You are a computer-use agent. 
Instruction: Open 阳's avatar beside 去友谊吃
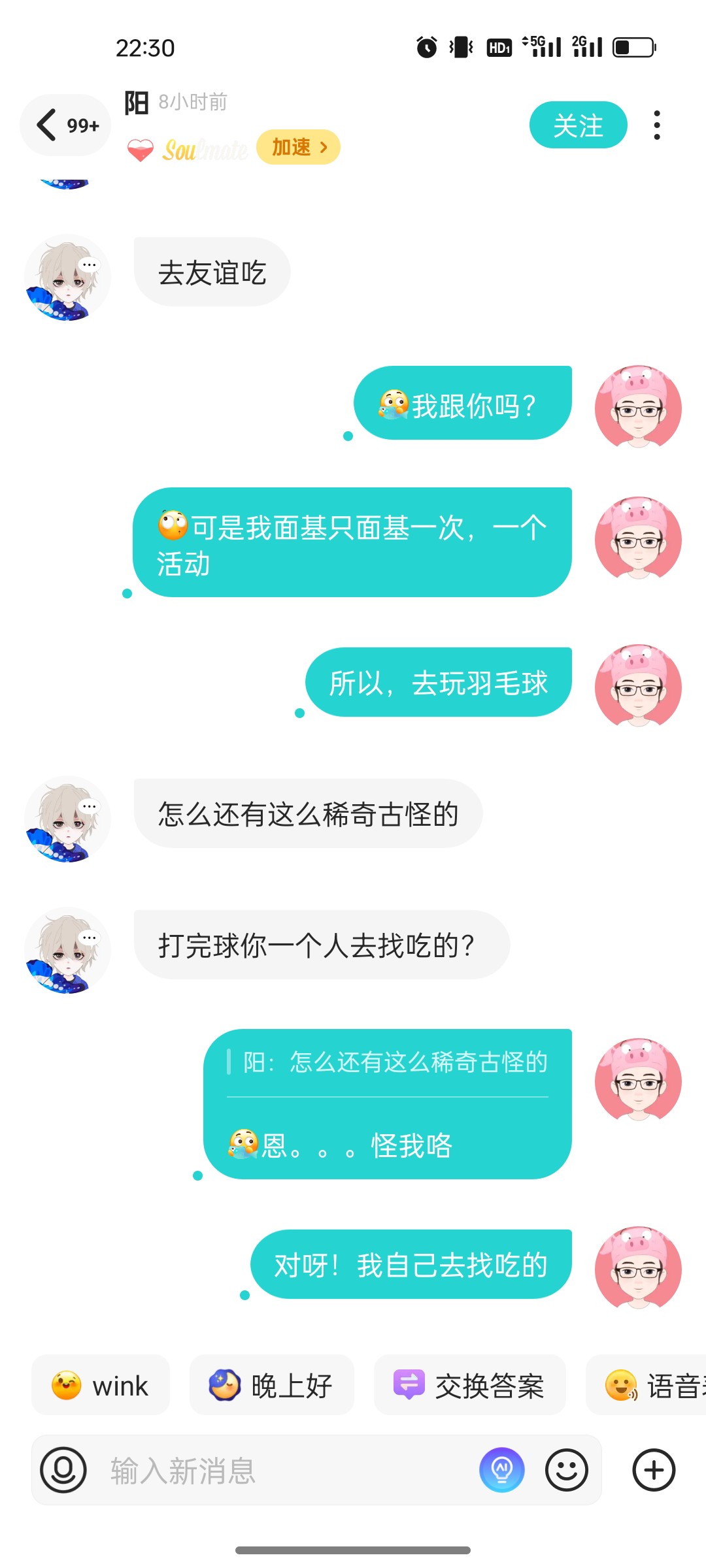[x=67, y=278]
